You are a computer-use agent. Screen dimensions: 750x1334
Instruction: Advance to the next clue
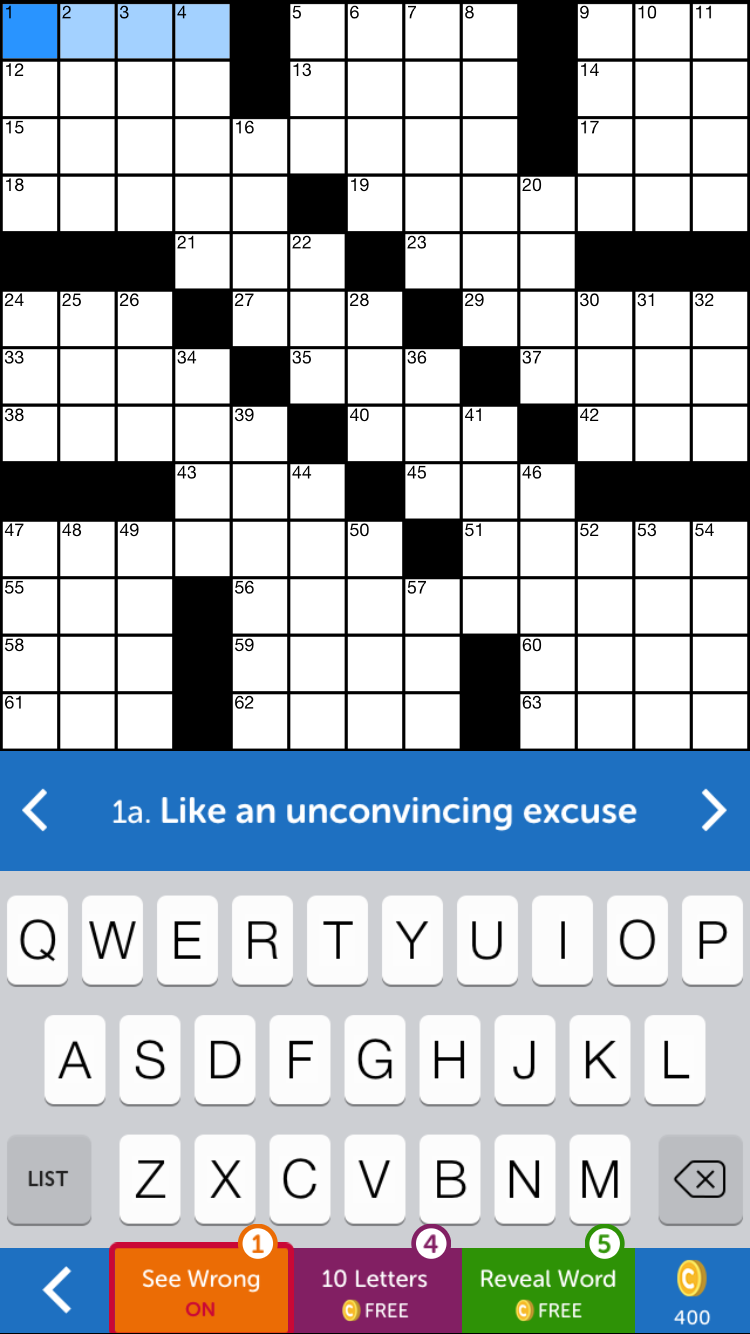[714, 811]
